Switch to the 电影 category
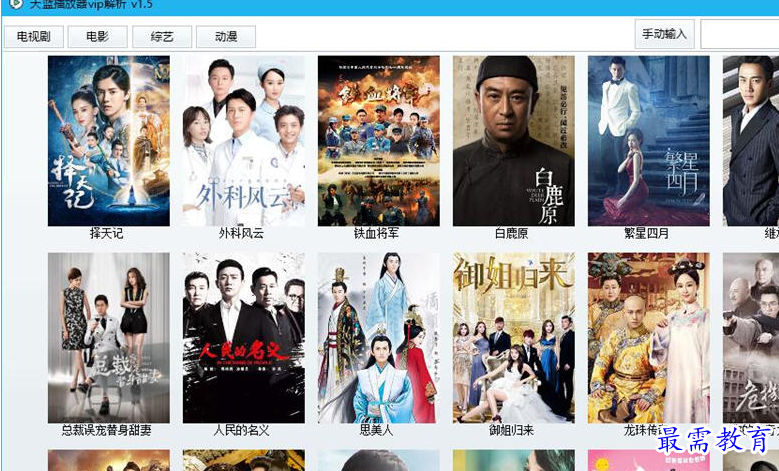This screenshot has height=471, width=779. click(97, 37)
